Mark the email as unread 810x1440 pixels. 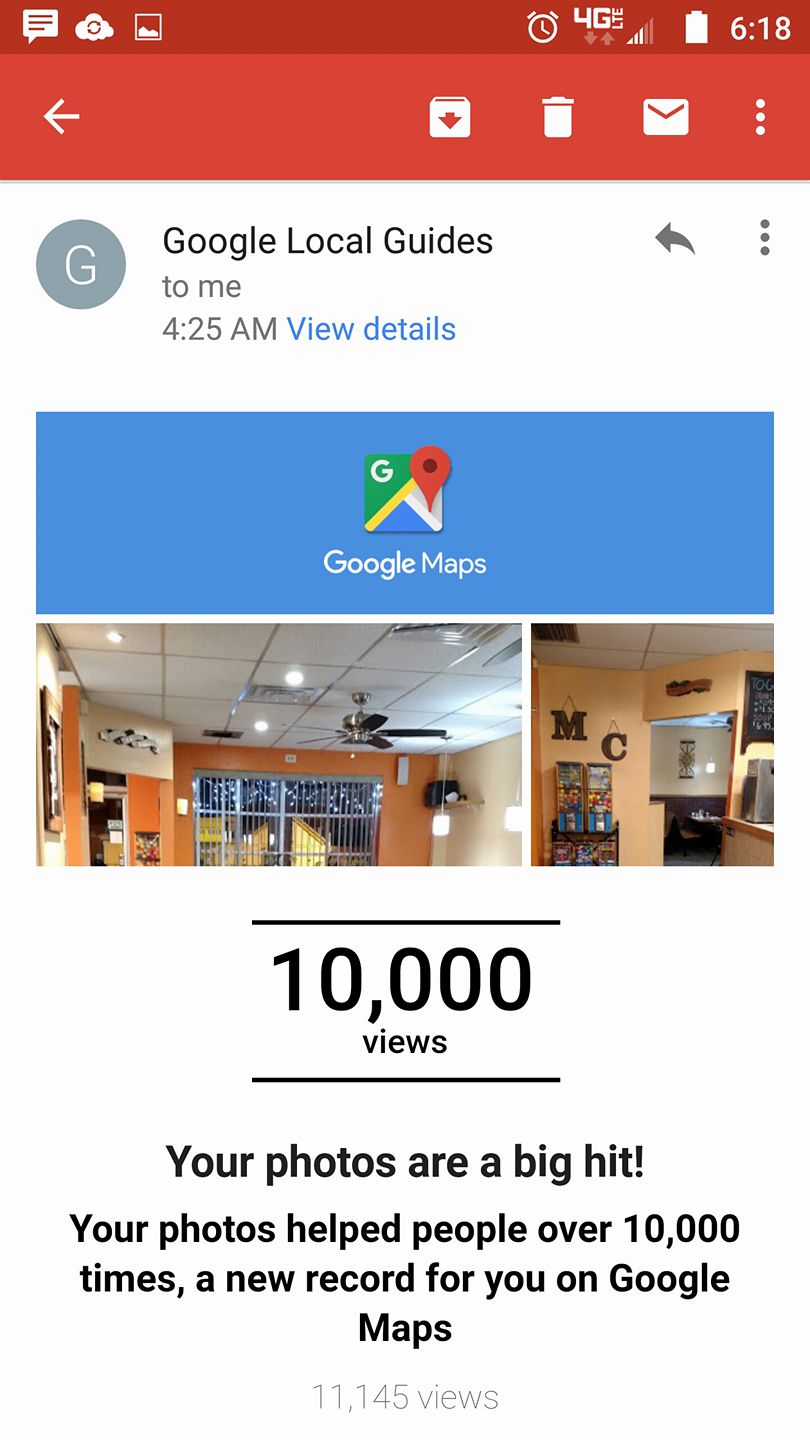coord(665,118)
